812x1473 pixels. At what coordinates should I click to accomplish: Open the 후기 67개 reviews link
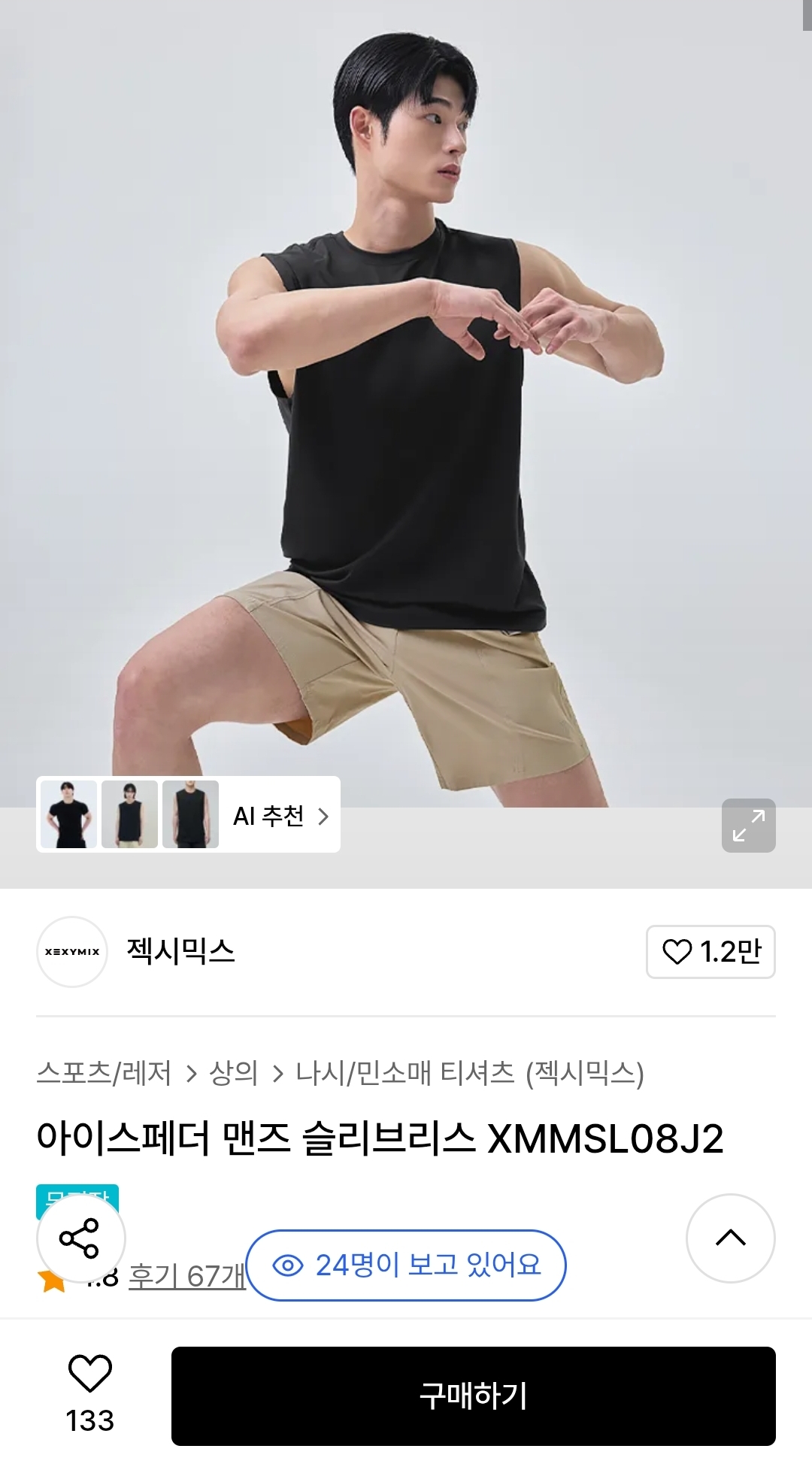186,1277
